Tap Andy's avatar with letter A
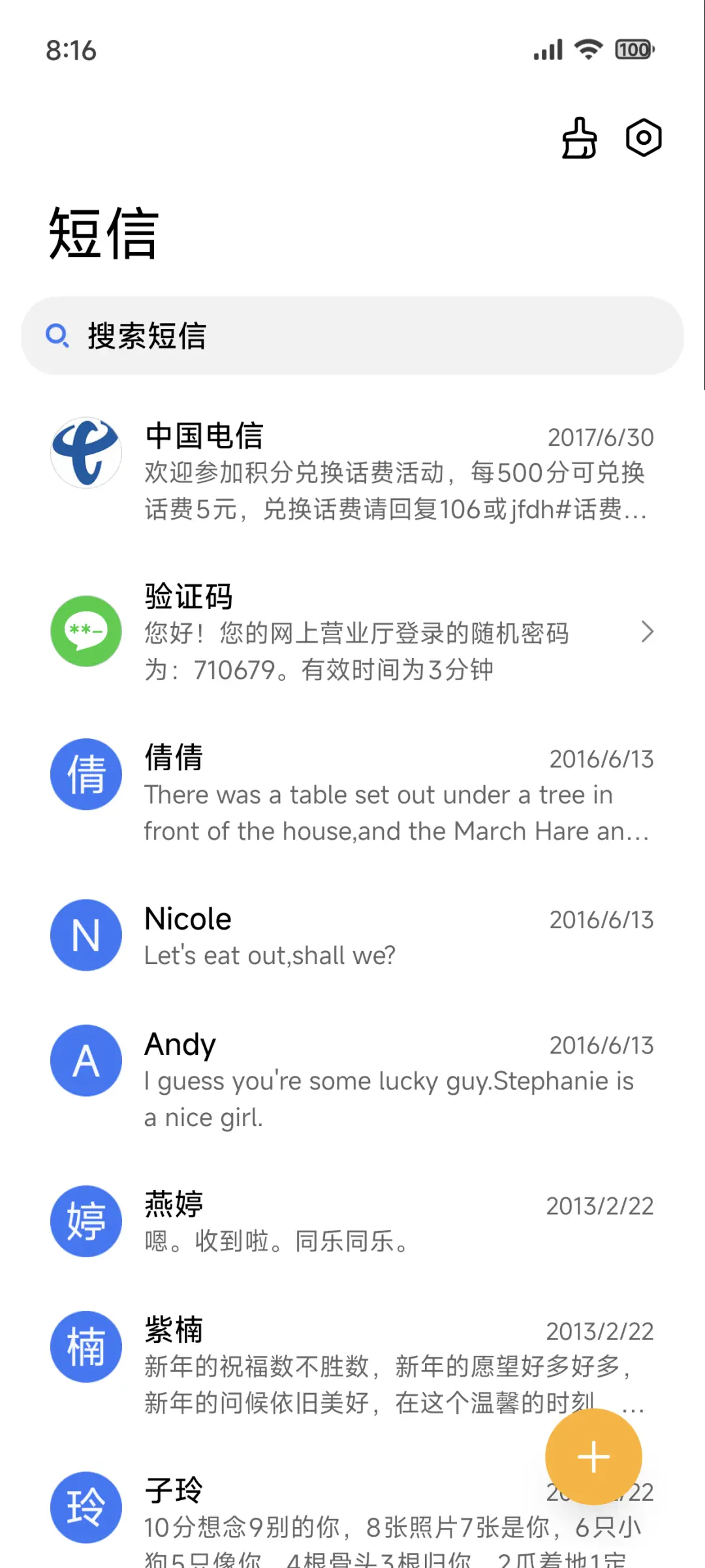 coord(86,1060)
